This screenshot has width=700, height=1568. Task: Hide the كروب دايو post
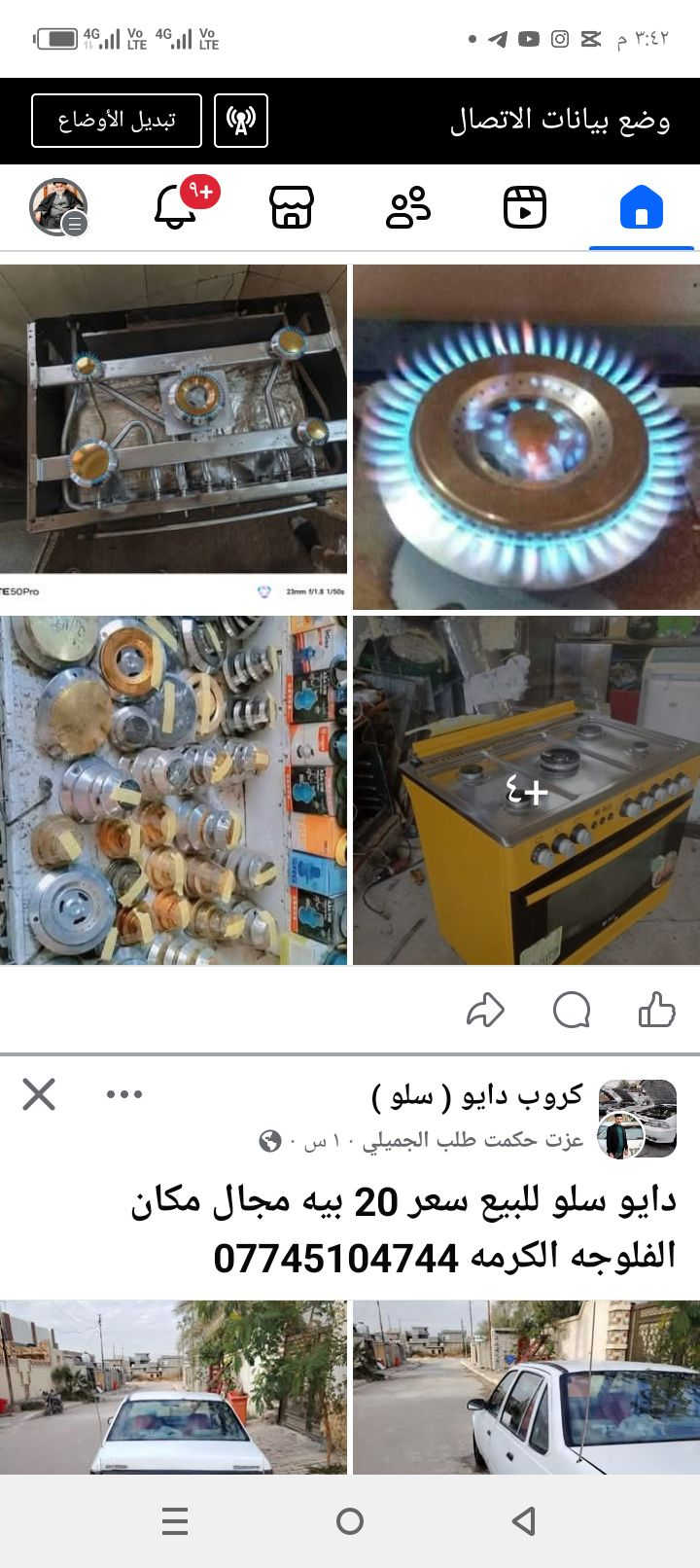[39, 1094]
